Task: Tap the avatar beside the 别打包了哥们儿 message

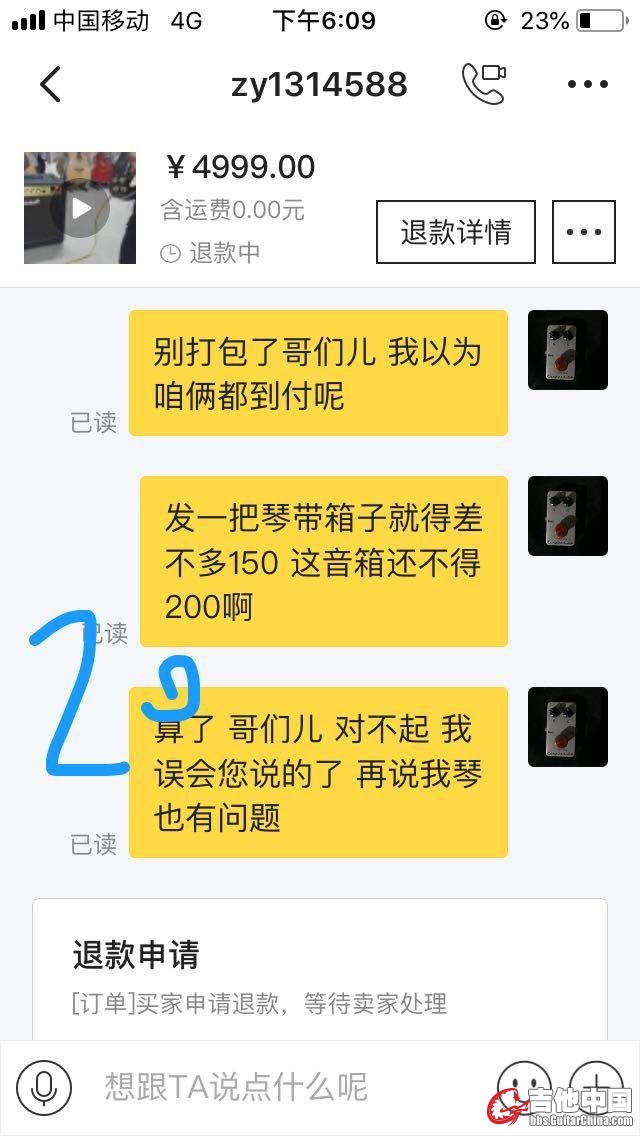Action: (x=568, y=350)
